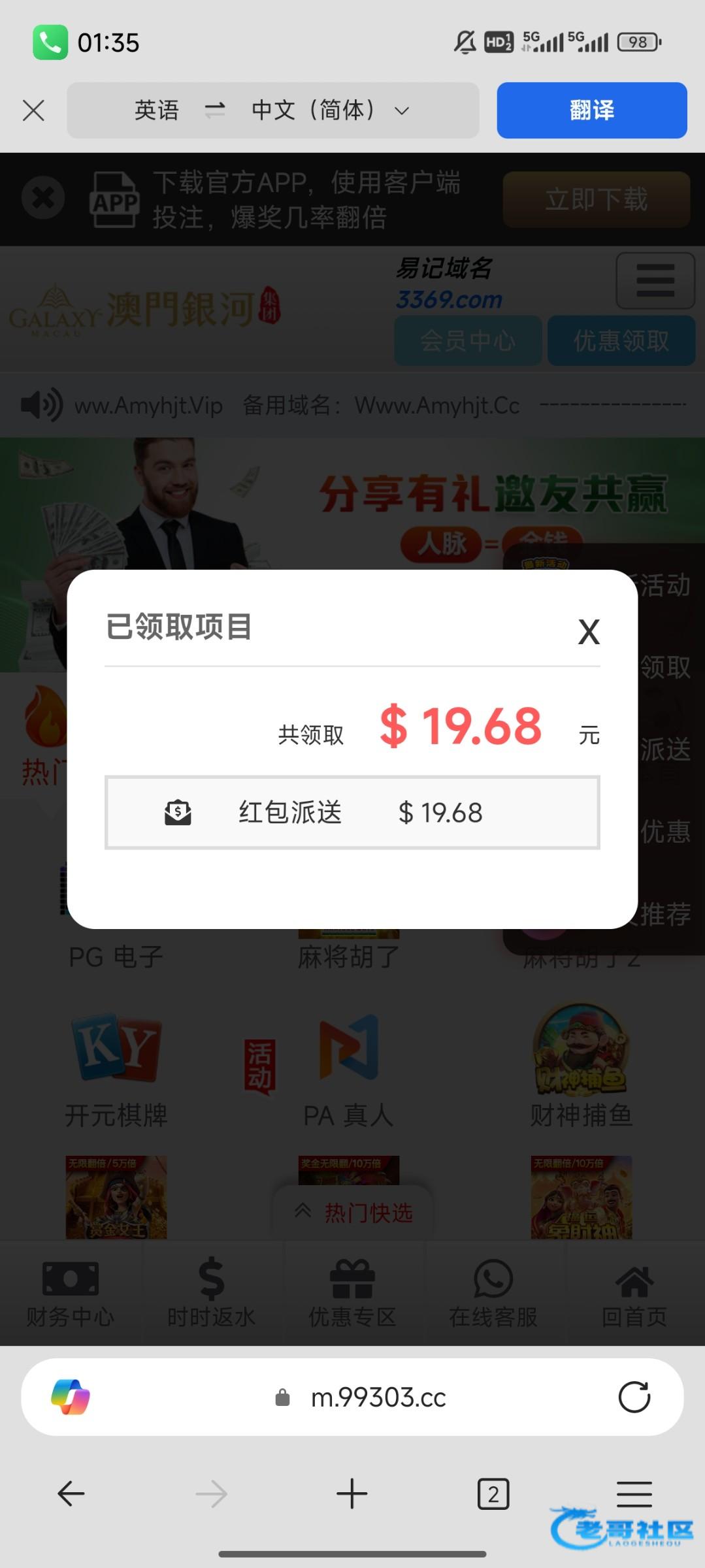Reload the page with the refresh icon
The width and height of the screenshot is (705, 1568).
click(x=634, y=1397)
